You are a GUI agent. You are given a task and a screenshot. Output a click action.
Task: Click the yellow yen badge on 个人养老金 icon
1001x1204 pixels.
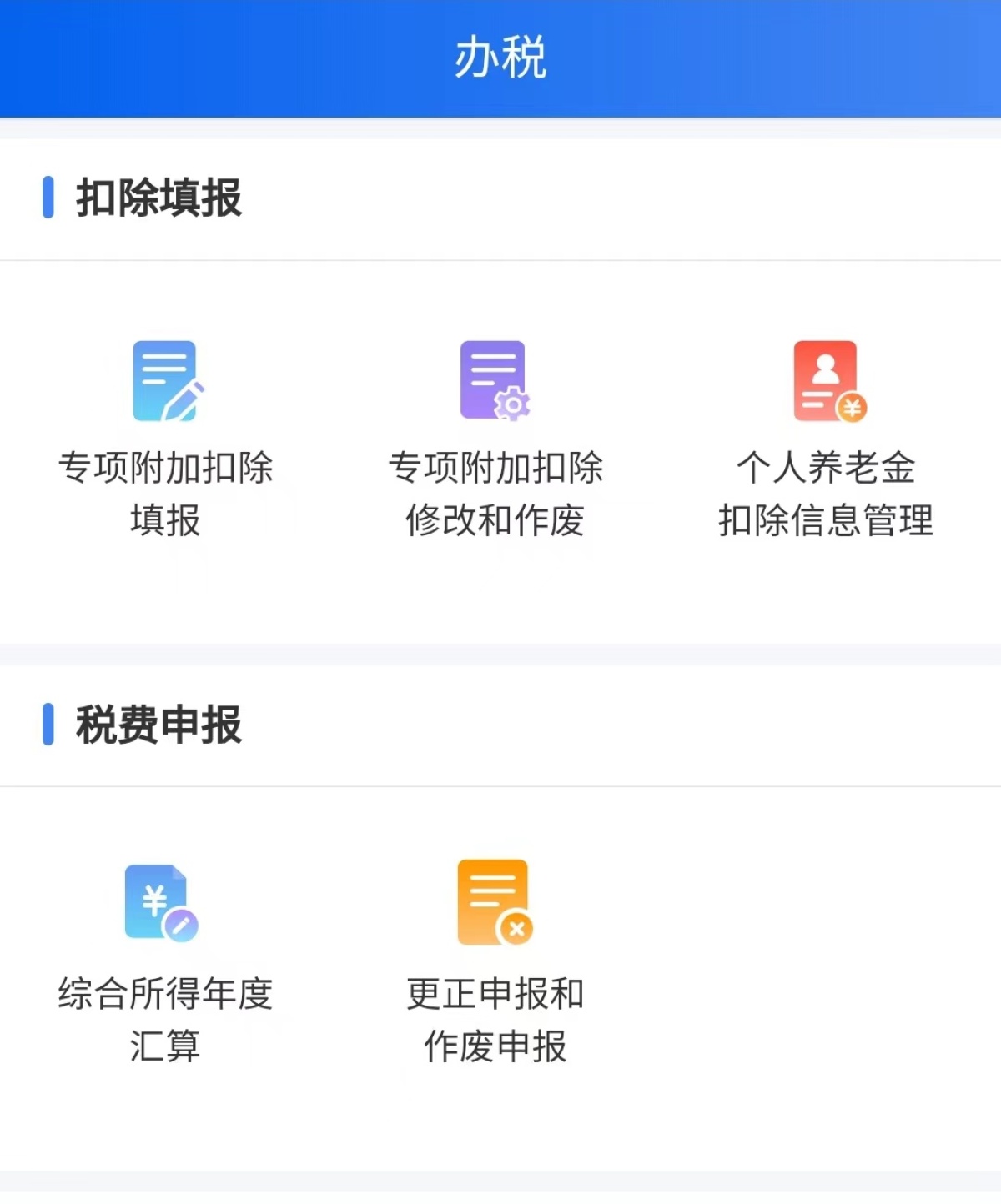click(852, 409)
